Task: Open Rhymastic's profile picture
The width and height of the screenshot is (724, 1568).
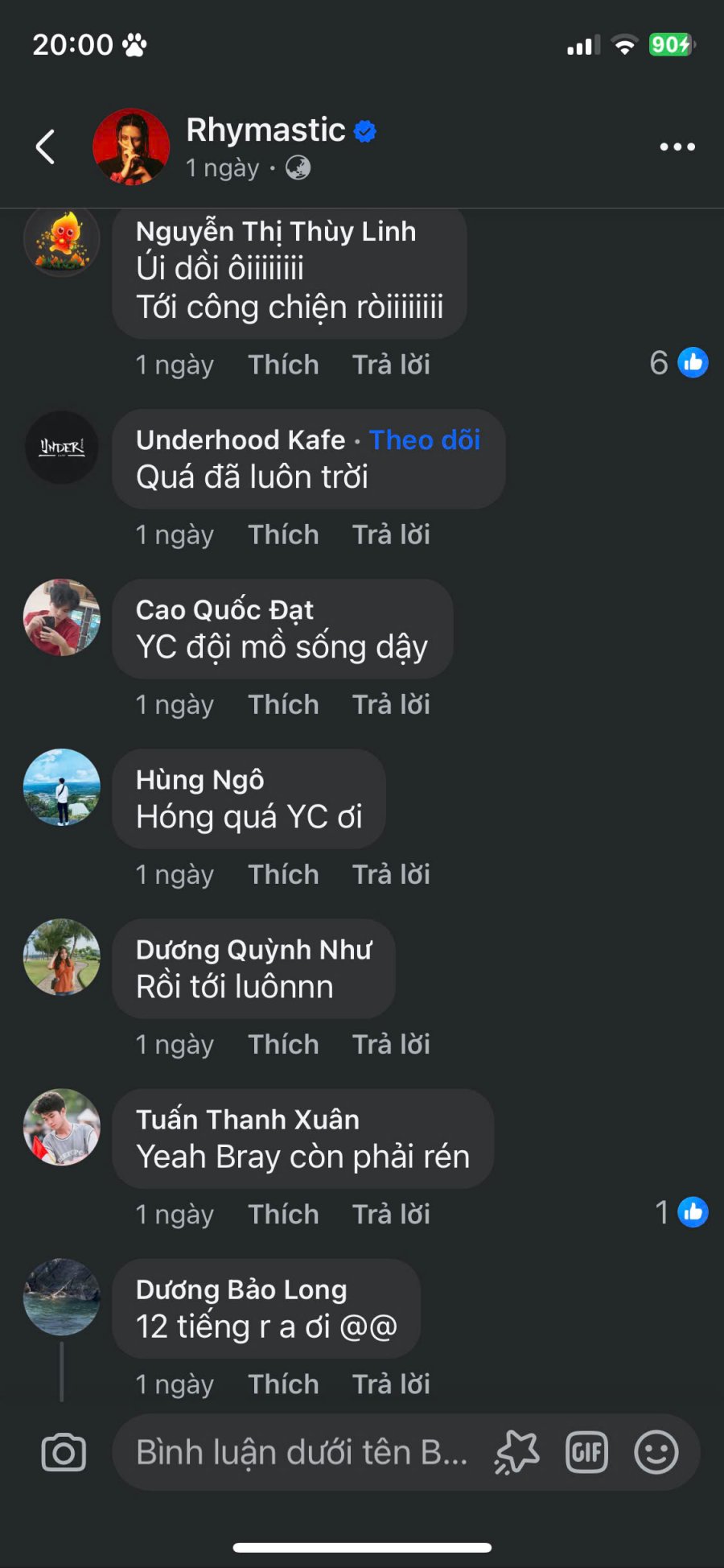Action: [x=131, y=146]
